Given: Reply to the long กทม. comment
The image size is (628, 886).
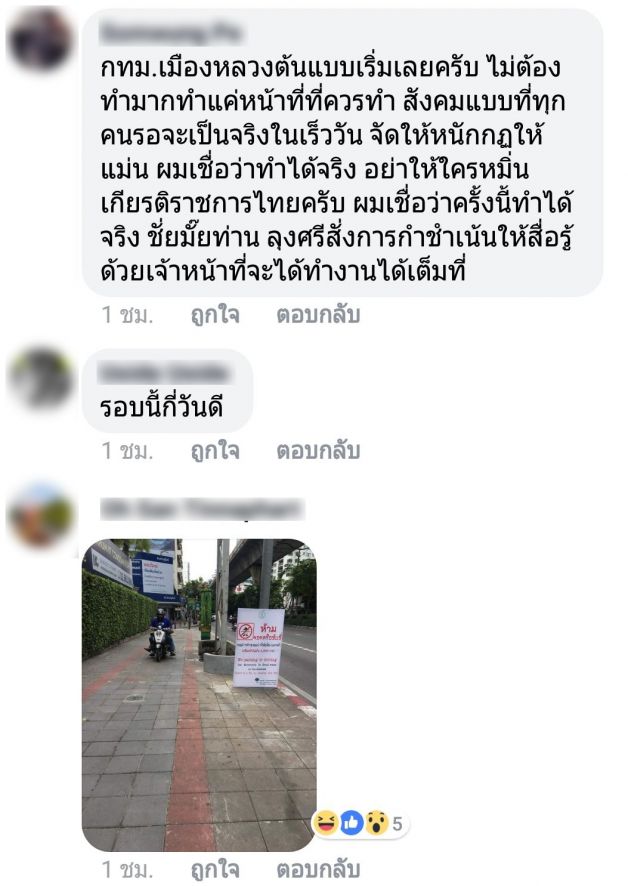Looking at the screenshot, I should [317, 315].
